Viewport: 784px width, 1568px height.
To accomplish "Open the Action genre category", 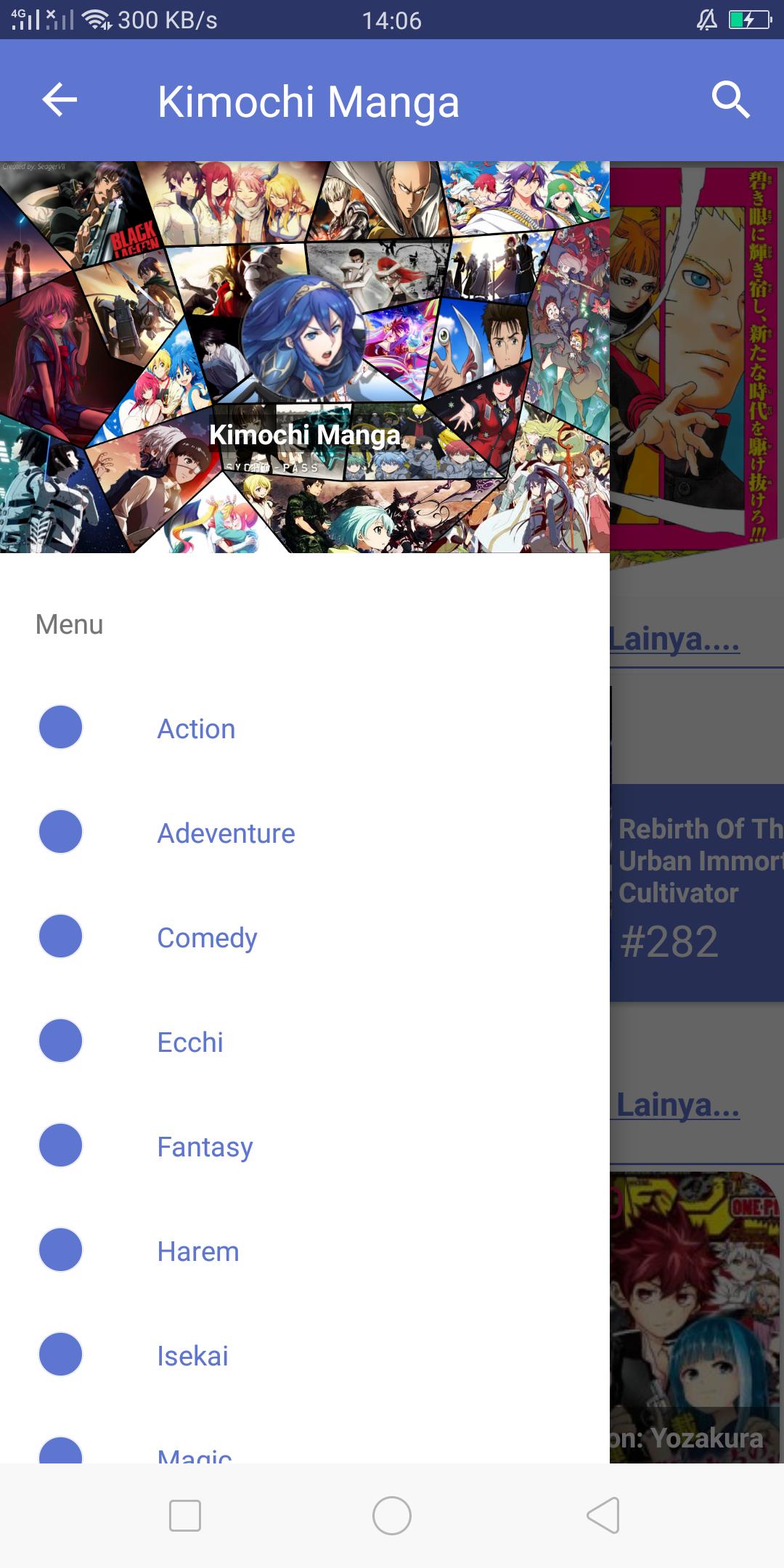I will coord(196,728).
